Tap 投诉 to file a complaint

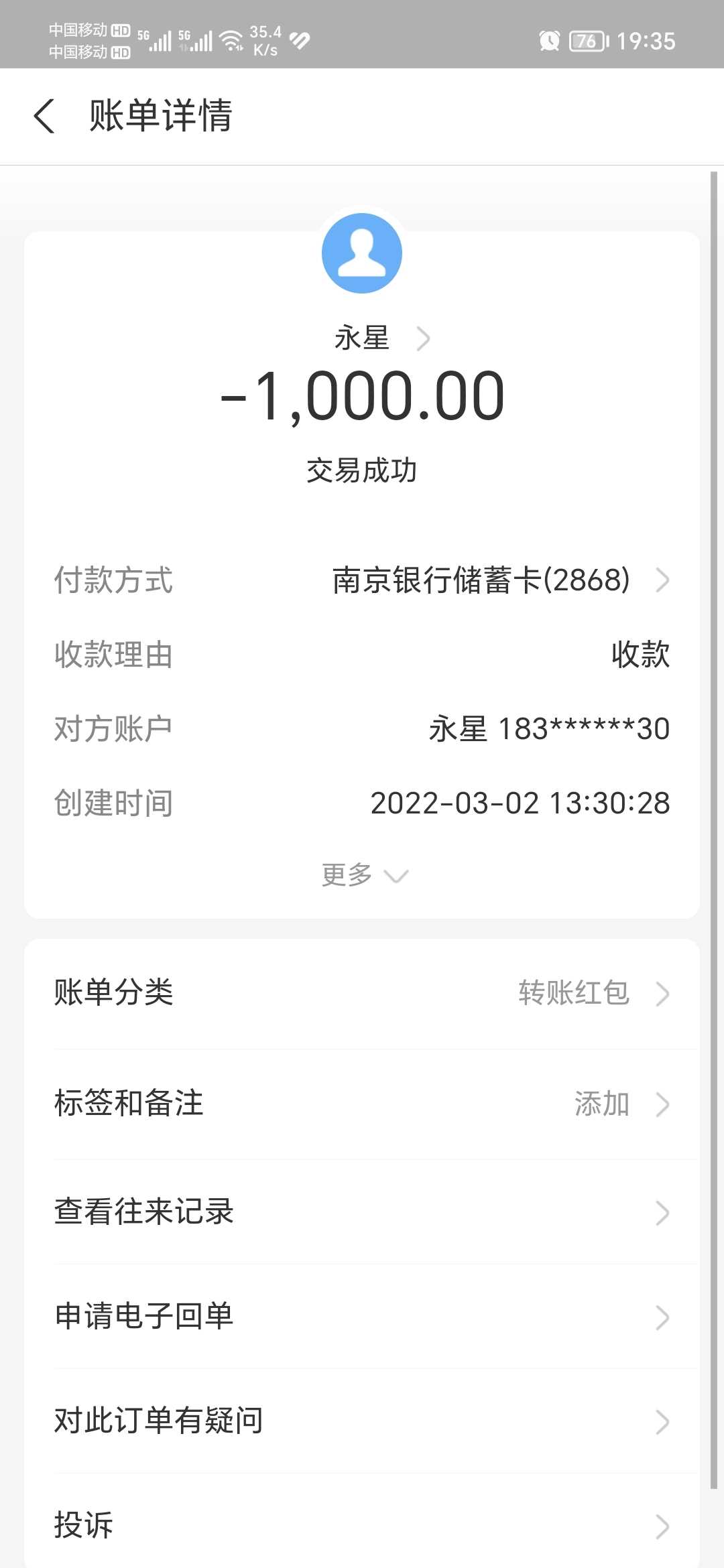(x=362, y=1526)
